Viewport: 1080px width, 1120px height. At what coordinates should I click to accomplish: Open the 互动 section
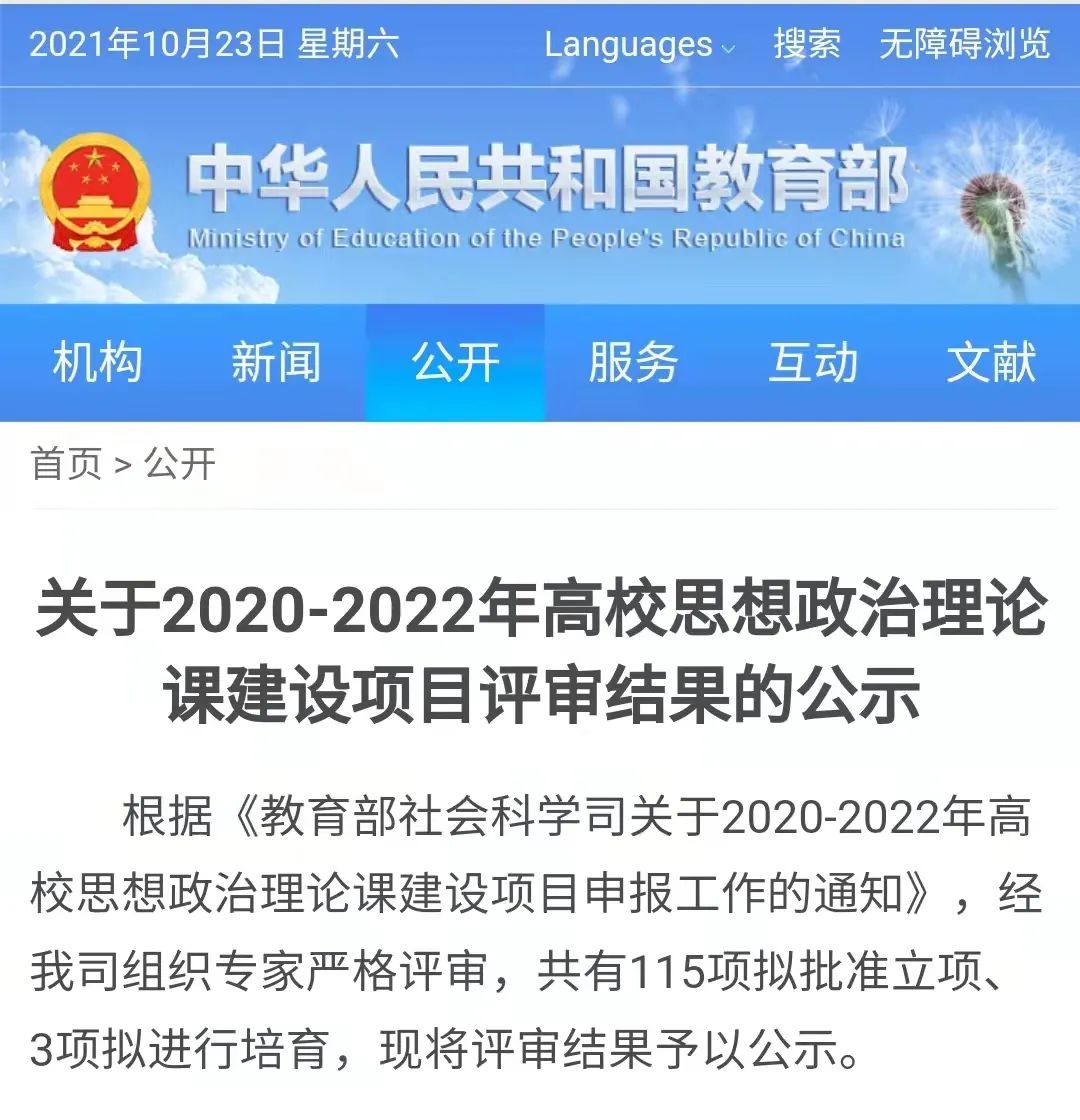click(812, 362)
